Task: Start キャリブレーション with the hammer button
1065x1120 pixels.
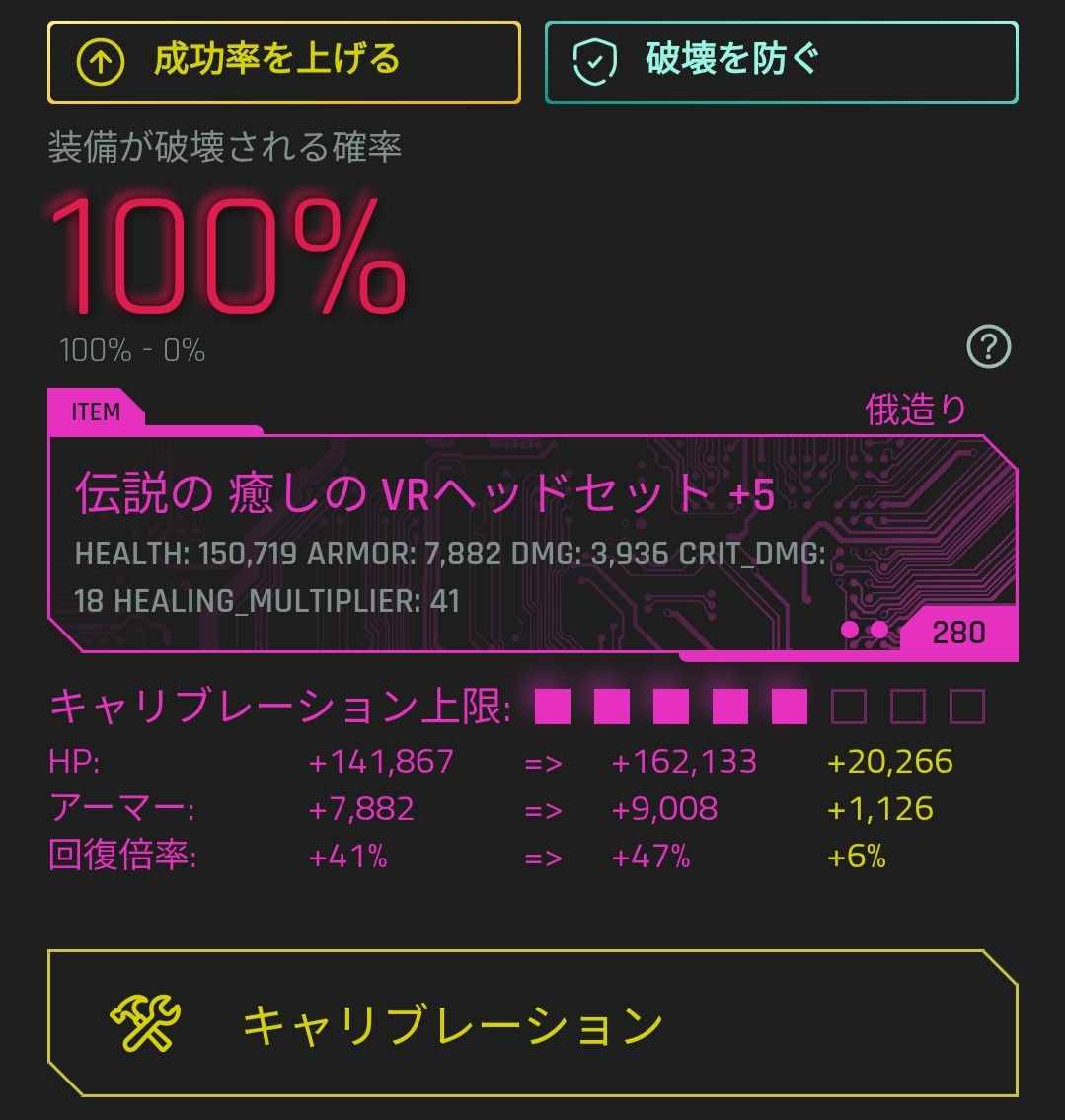Action: click(531, 1023)
